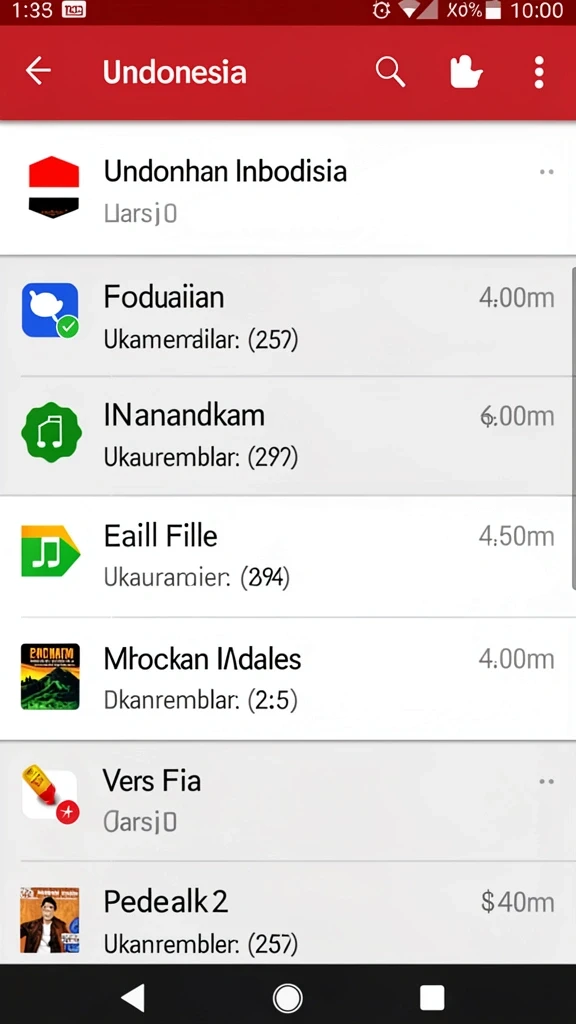
Task: Tap the thumbs-up icon in the app bar
Action: click(x=466, y=72)
